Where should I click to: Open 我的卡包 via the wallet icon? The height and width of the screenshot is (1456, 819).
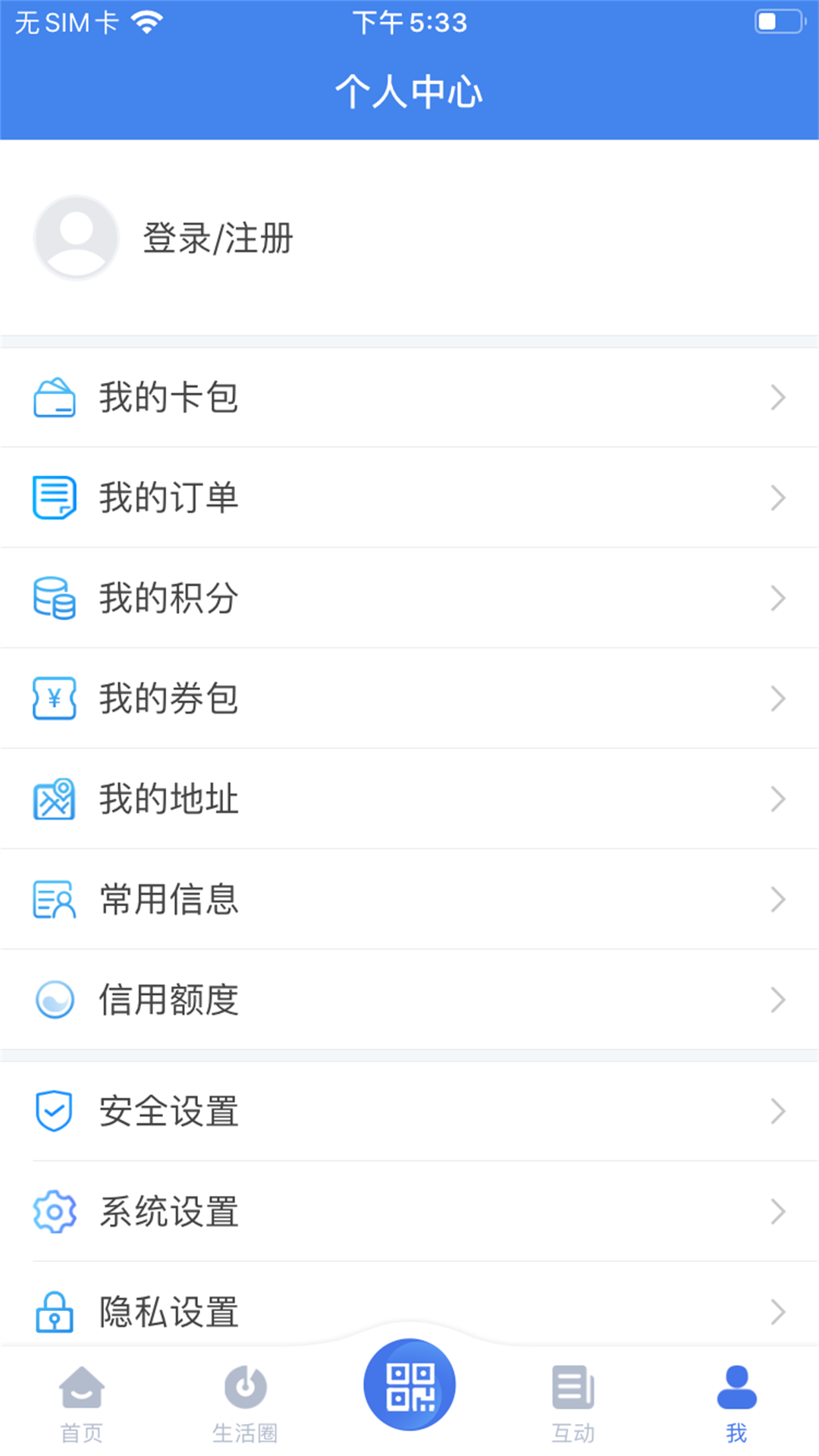[54, 397]
